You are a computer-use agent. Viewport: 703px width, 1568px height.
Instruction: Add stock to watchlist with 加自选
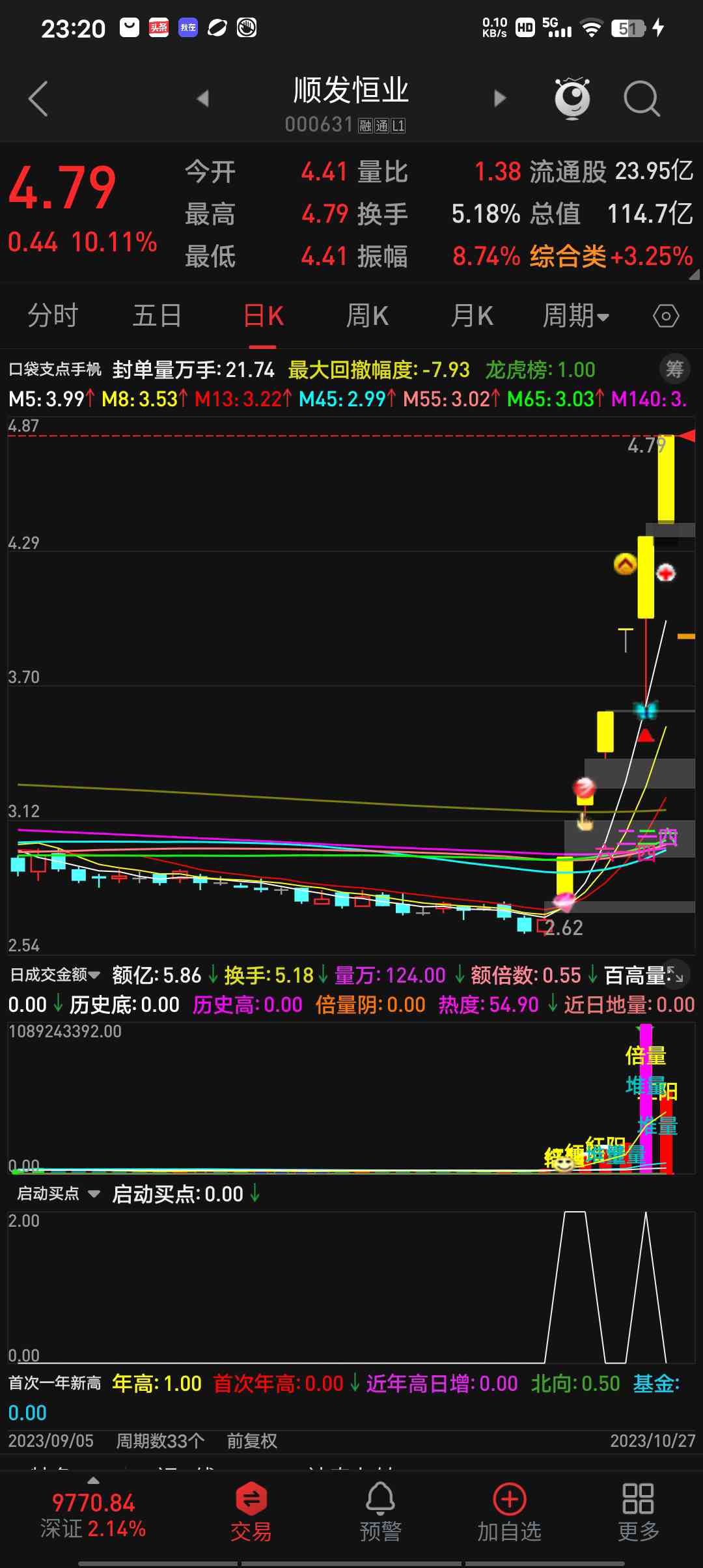point(509,1512)
